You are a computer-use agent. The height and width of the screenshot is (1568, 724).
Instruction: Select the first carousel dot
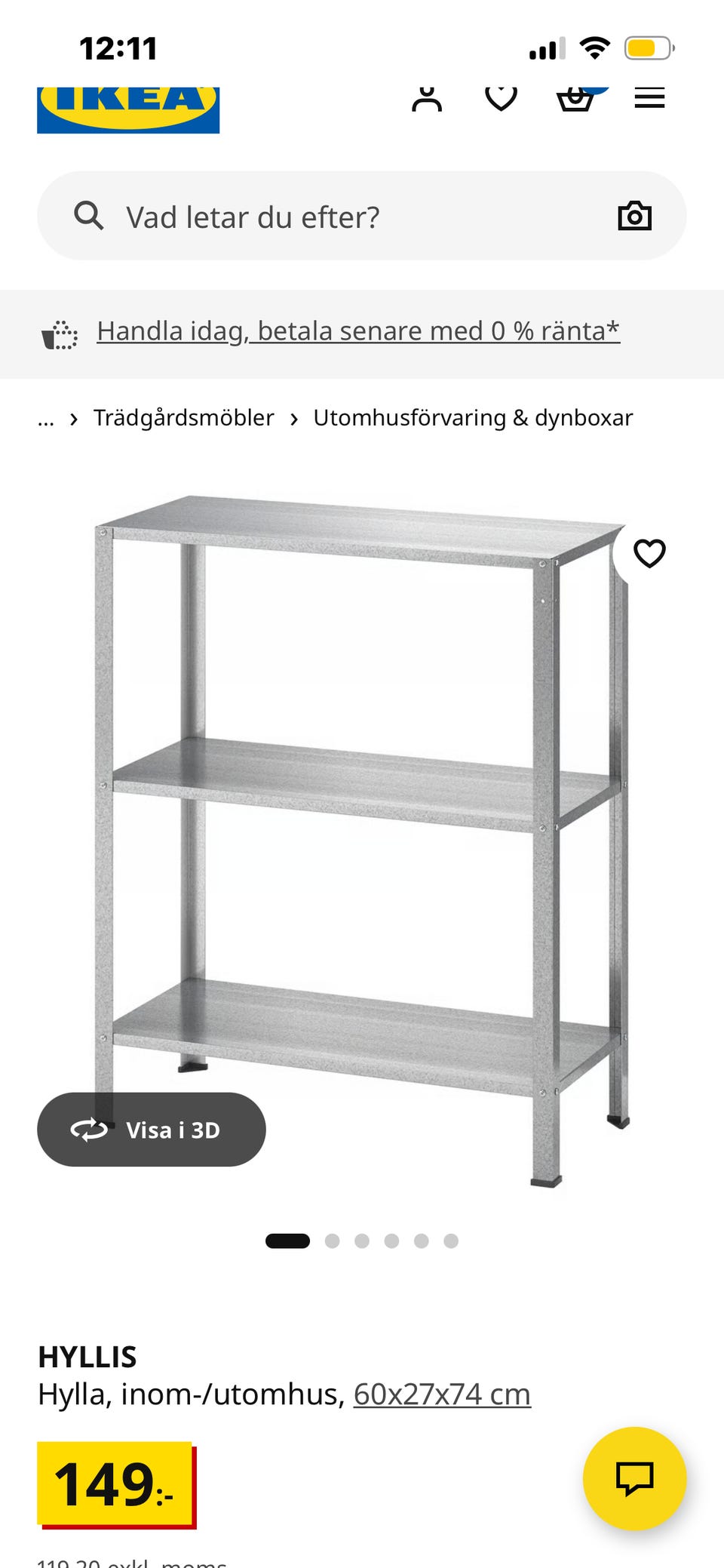point(288,1240)
